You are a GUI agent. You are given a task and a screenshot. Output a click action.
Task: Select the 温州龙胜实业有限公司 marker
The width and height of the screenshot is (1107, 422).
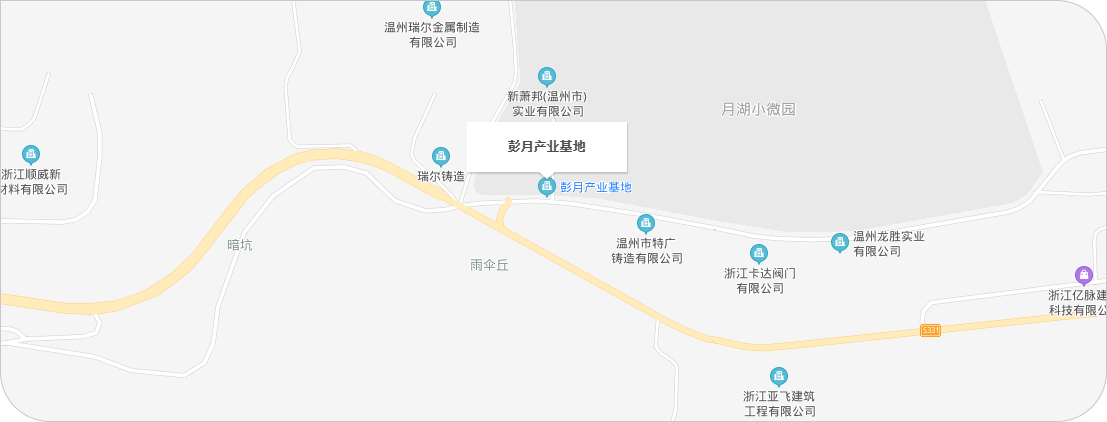840,241
